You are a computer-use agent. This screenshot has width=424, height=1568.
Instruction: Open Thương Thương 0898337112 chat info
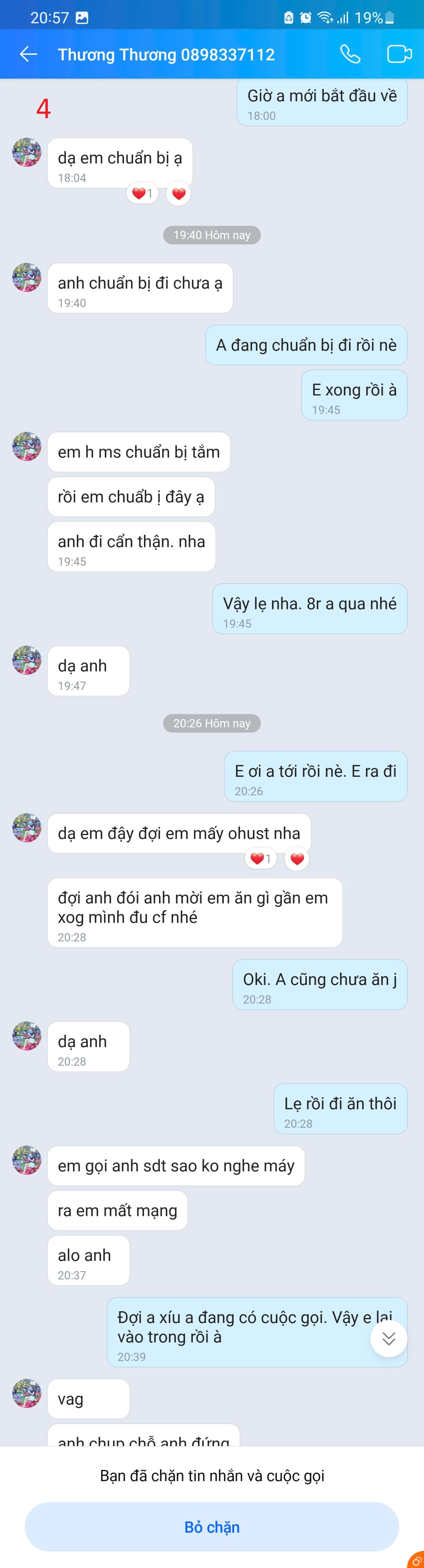(166, 55)
